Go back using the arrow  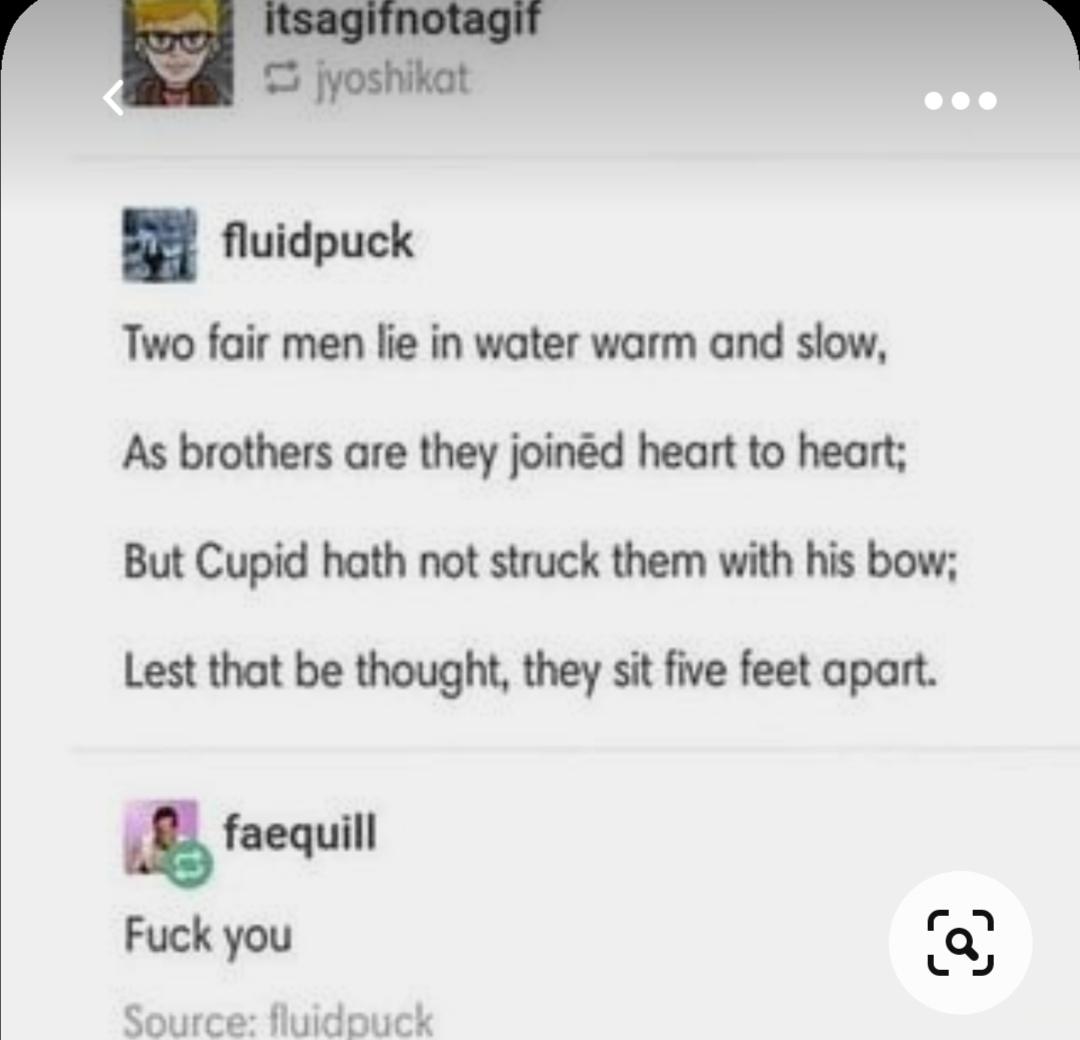[115, 98]
